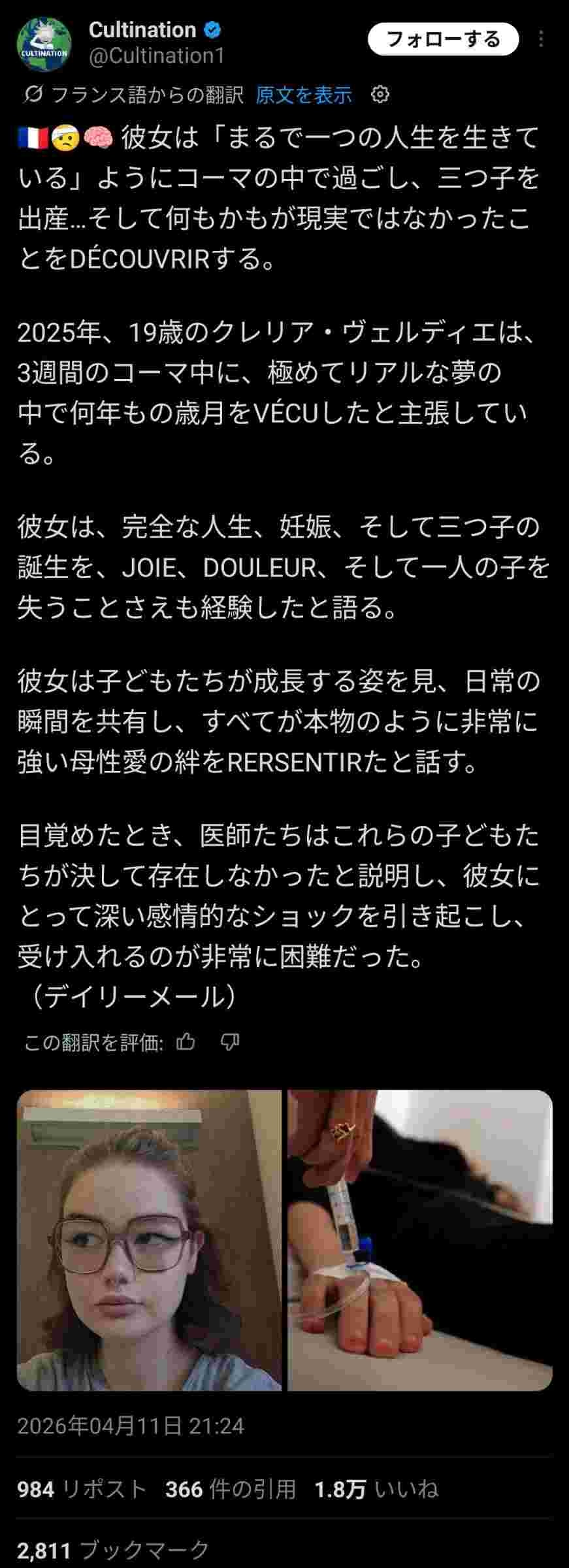This screenshot has width=569, height=1568.
Task: Tap the フォローする button
Action: (x=443, y=39)
